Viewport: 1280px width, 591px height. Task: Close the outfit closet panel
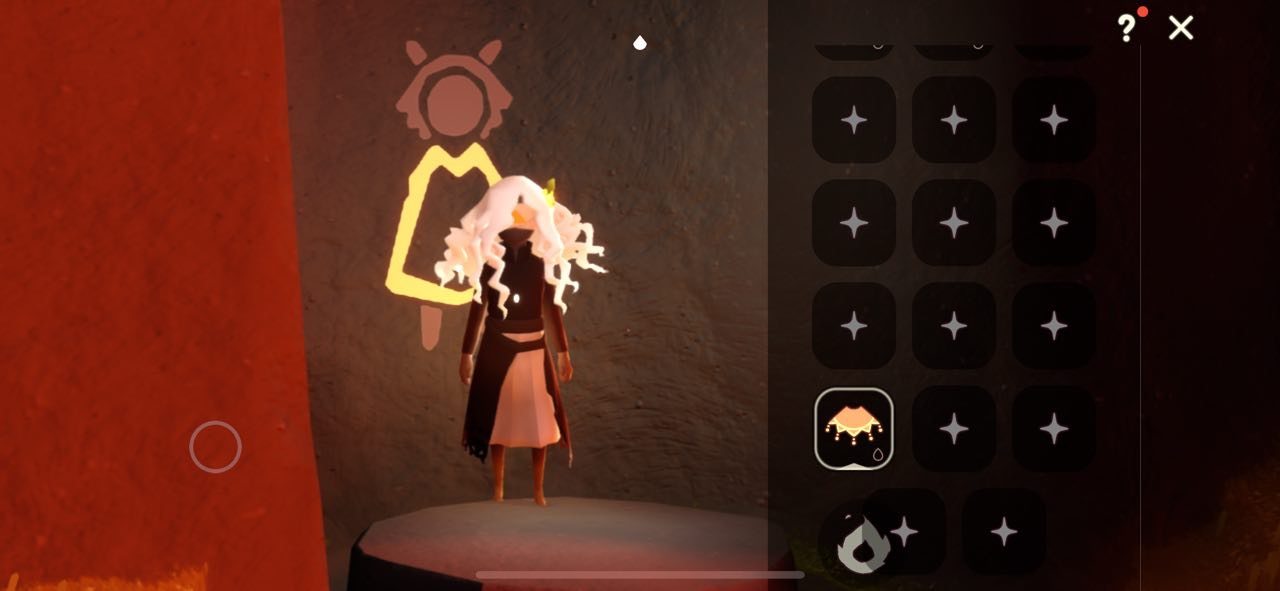(x=1181, y=28)
